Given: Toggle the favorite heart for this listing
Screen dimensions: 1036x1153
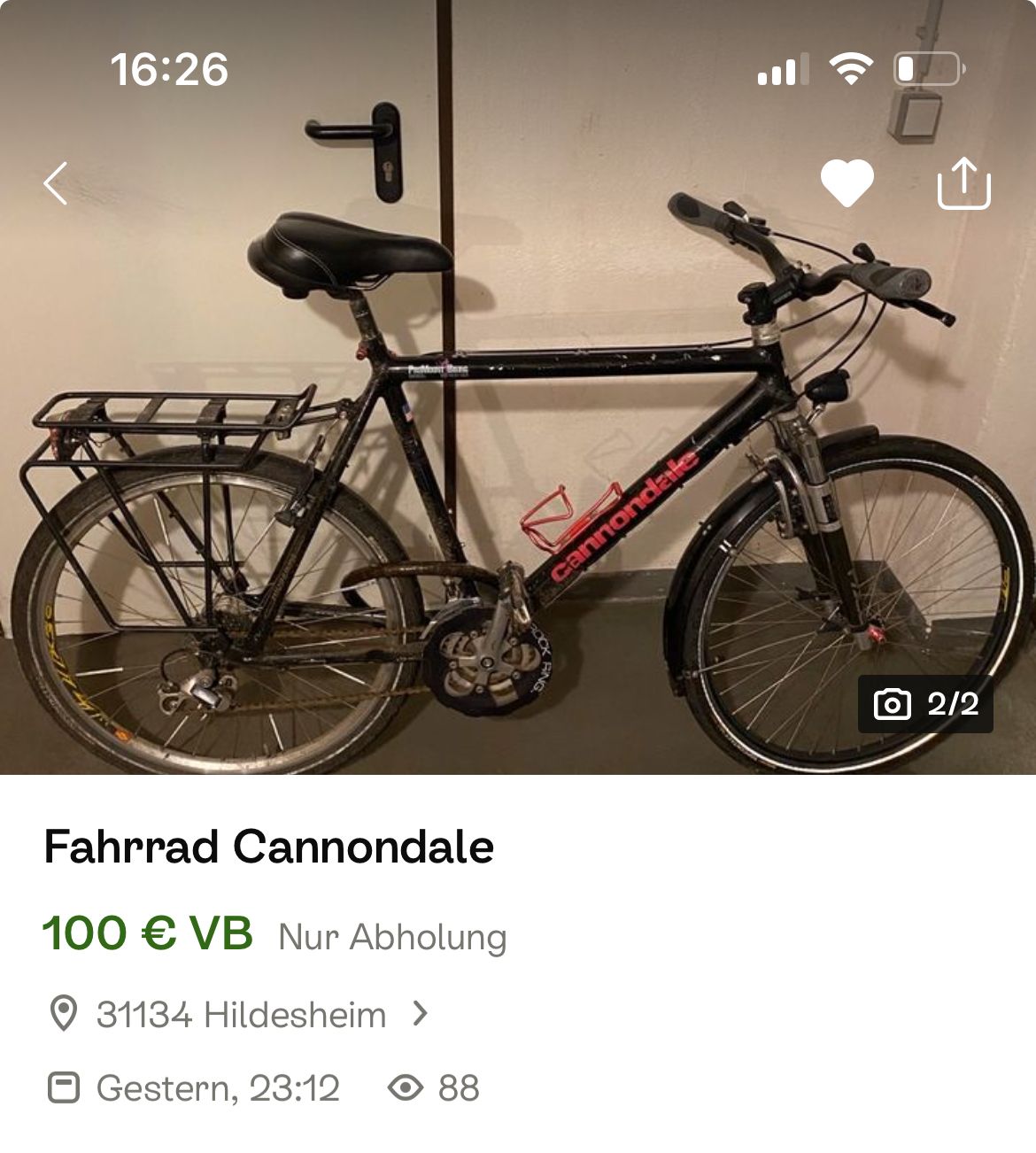Looking at the screenshot, I should 847,183.
